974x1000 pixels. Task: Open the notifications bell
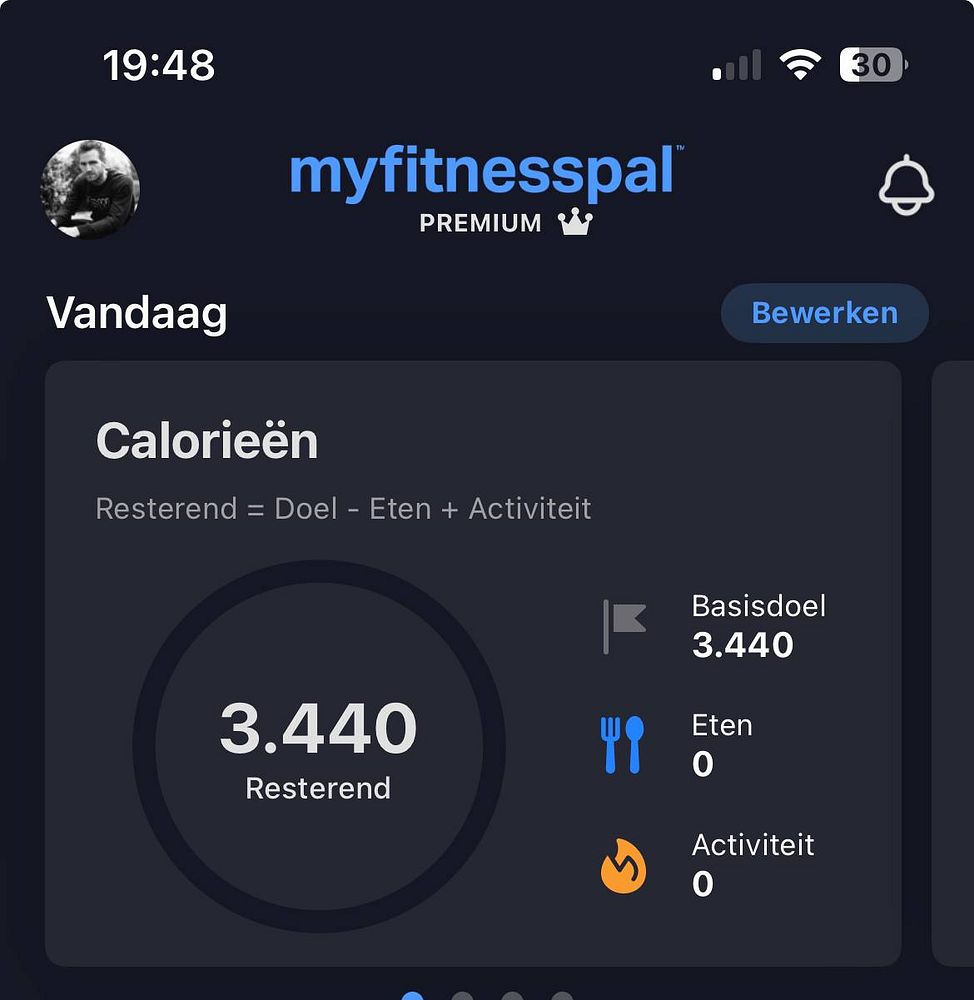tap(906, 185)
